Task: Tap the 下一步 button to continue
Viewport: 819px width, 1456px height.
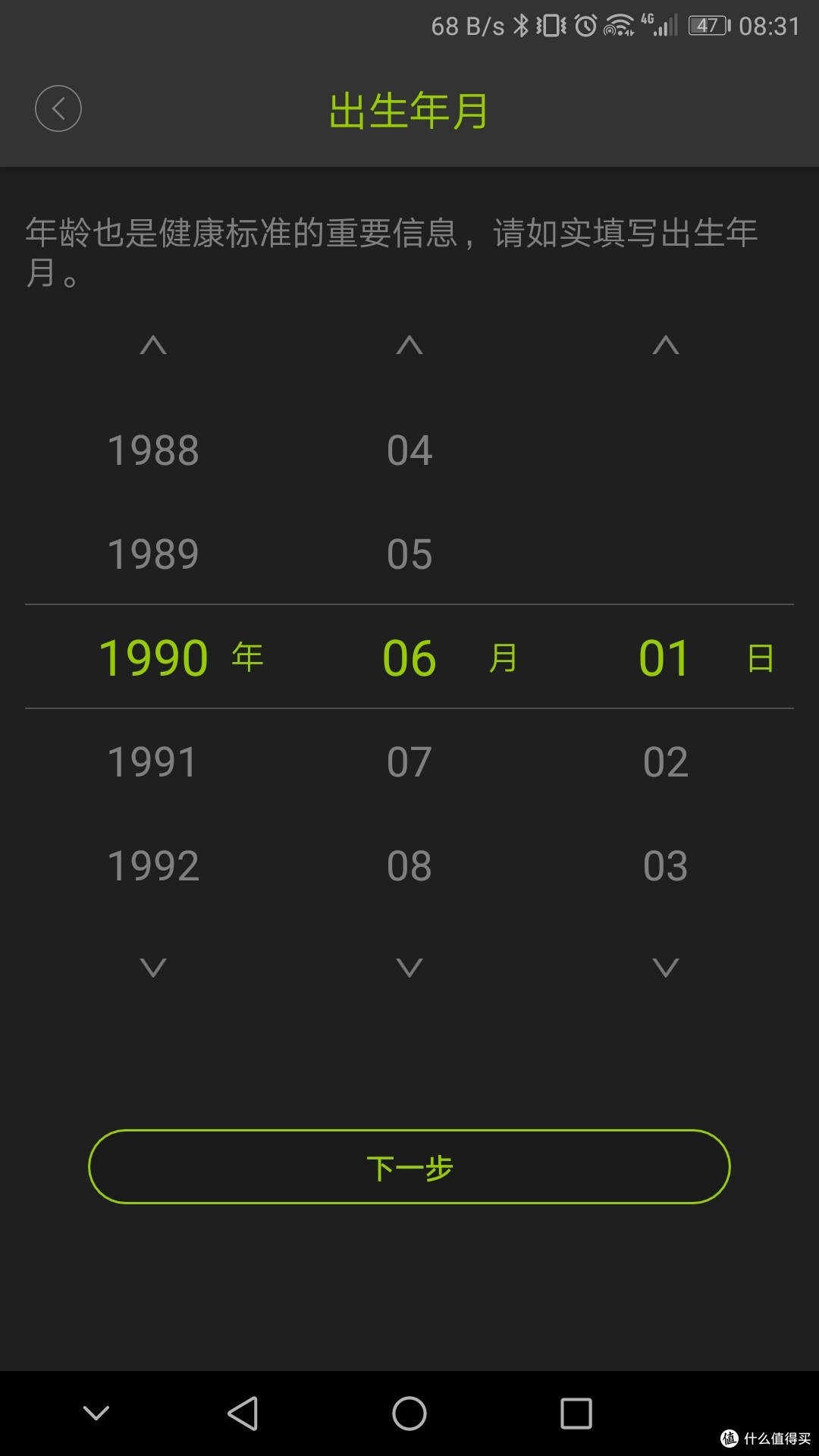Action: point(409,1167)
